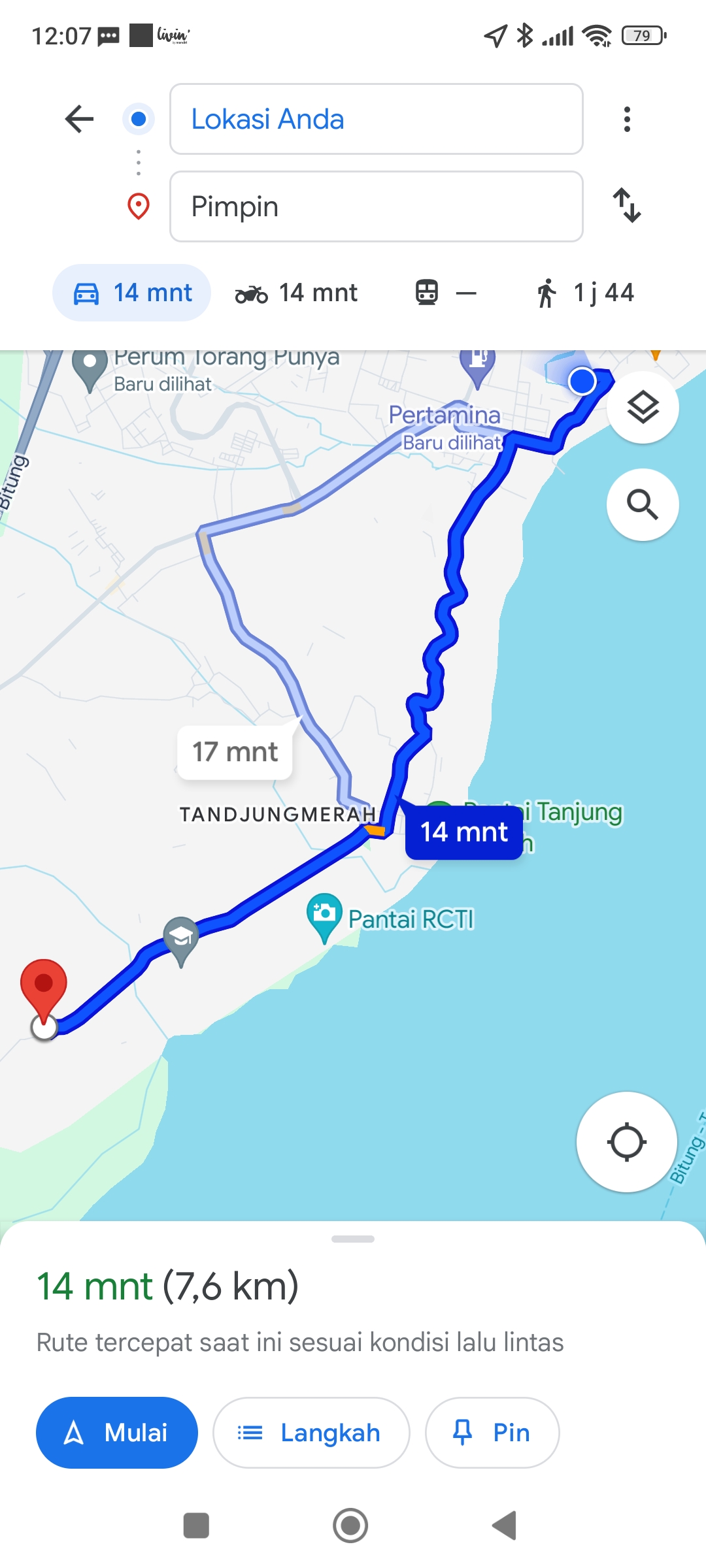Start navigation with the Mulai button
The width and height of the screenshot is (706, 1568).
click(x=117, y=1433)
